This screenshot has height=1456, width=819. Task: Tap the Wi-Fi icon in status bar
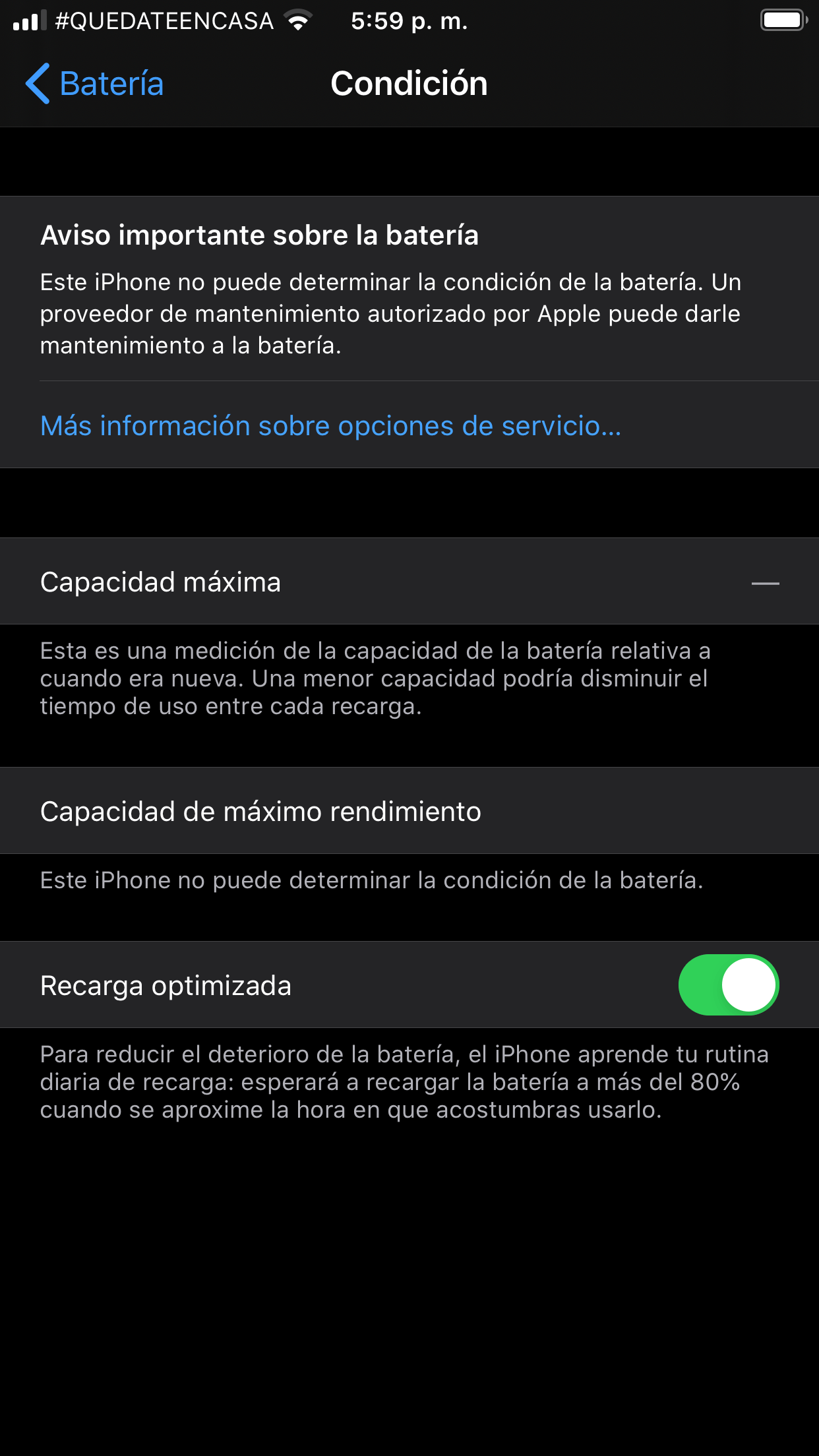298,20
